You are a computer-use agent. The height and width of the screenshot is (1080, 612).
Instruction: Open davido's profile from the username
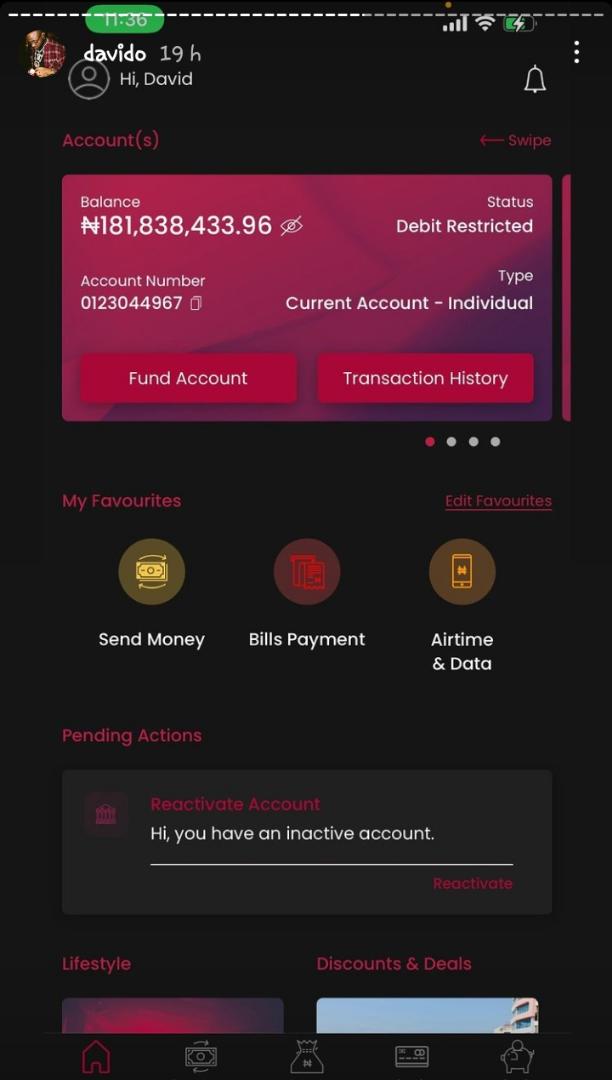pyautogui.click(x=115, y=54)
